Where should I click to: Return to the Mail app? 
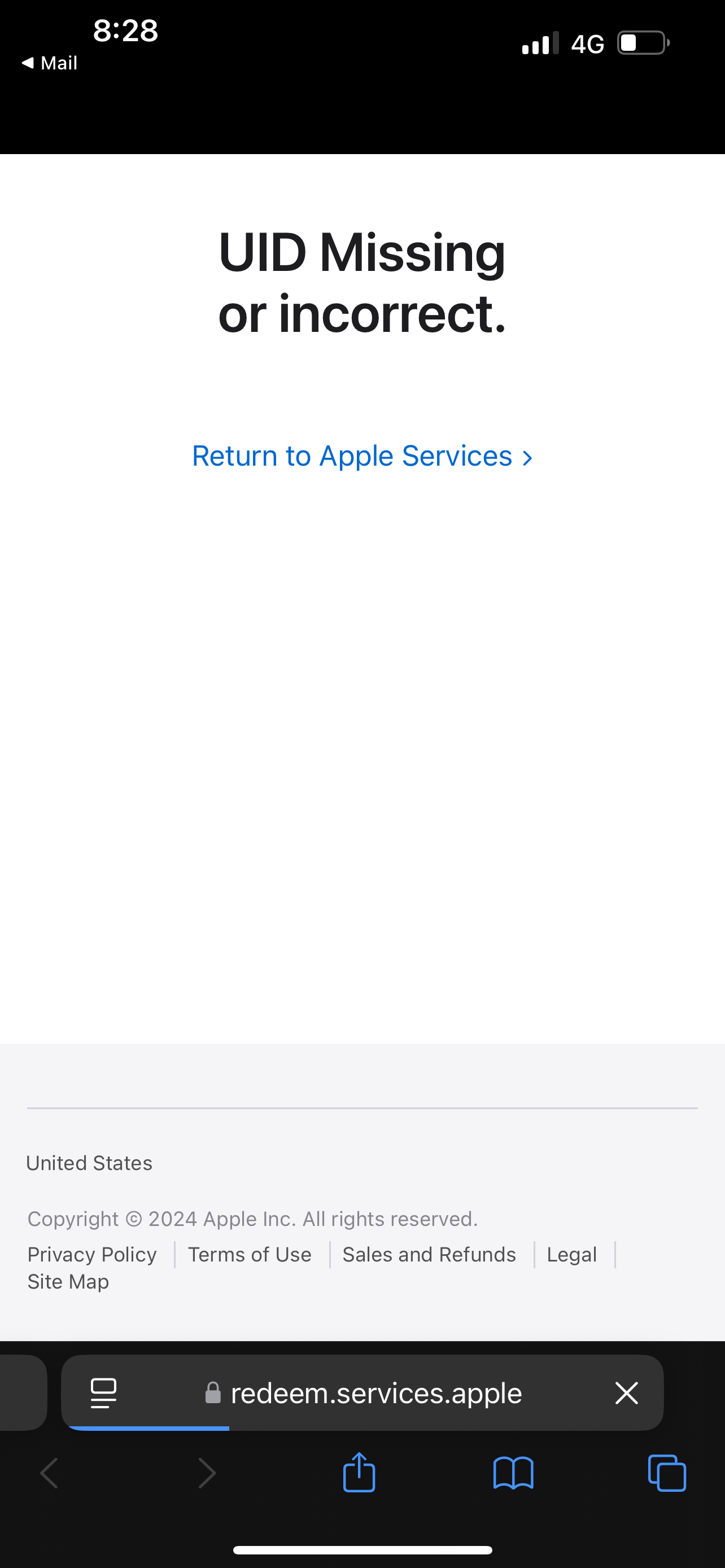pyautogui.click(x=50, y=63)
